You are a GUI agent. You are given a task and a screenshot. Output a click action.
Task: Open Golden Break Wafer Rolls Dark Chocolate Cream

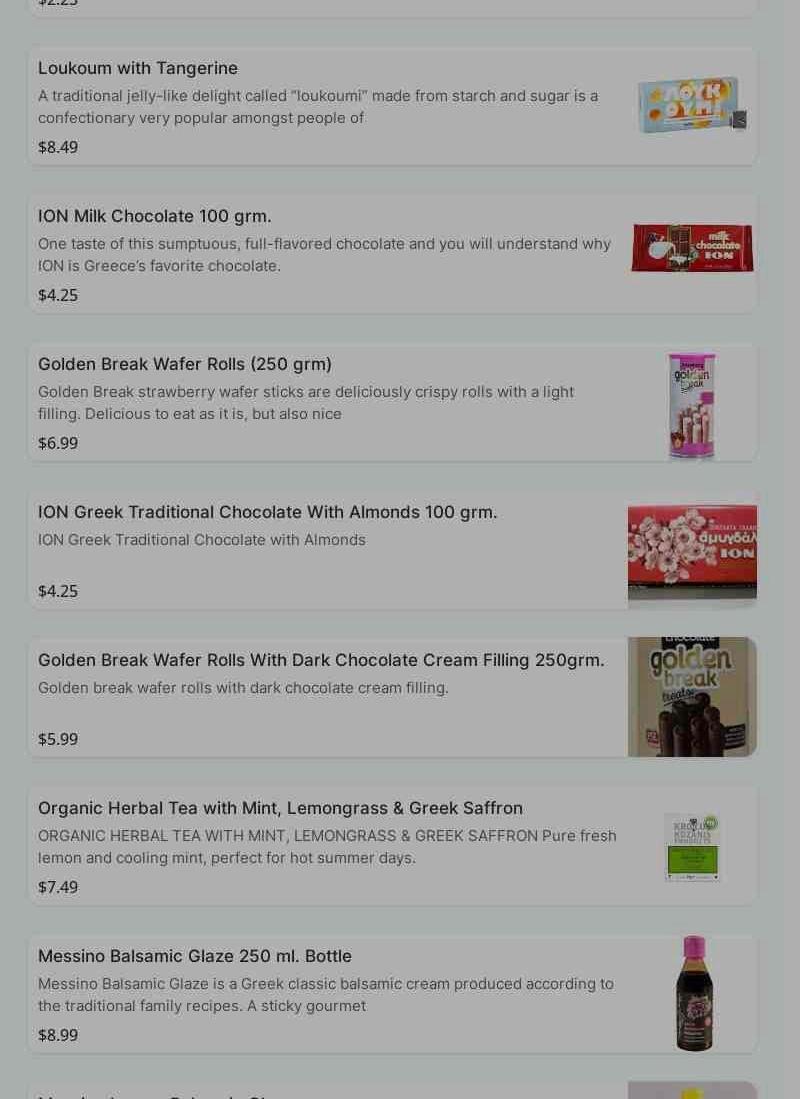tap(321, 660)
